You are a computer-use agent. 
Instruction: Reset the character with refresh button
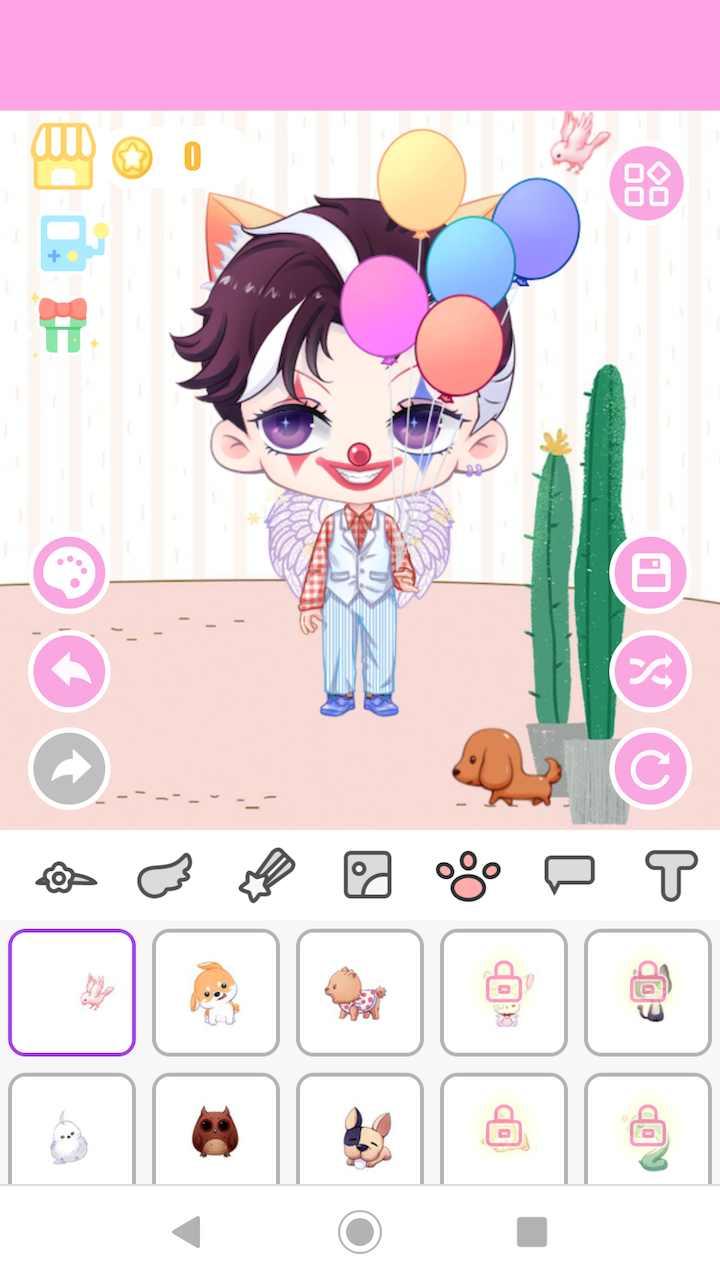pos(650,768)
